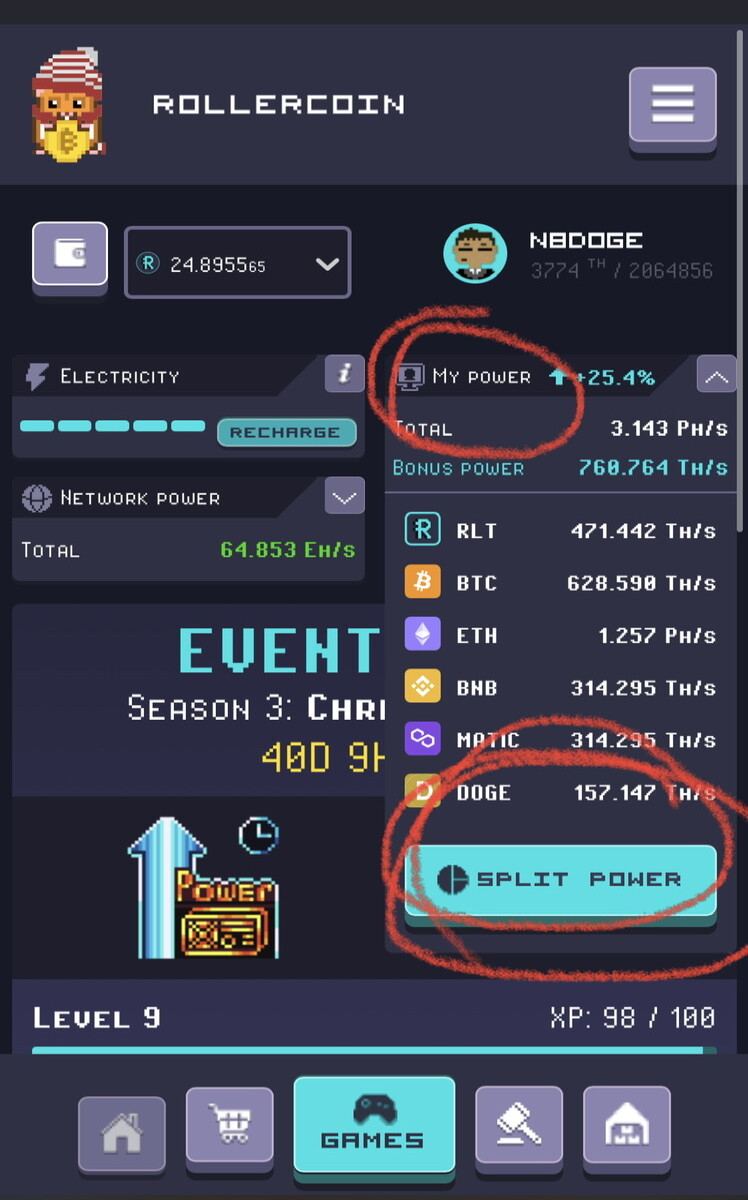Open the auction hammer tab
Image resolution: width=748 pixels, height=1200 pixels.
pyautogui.click(x=518, y=1126)
